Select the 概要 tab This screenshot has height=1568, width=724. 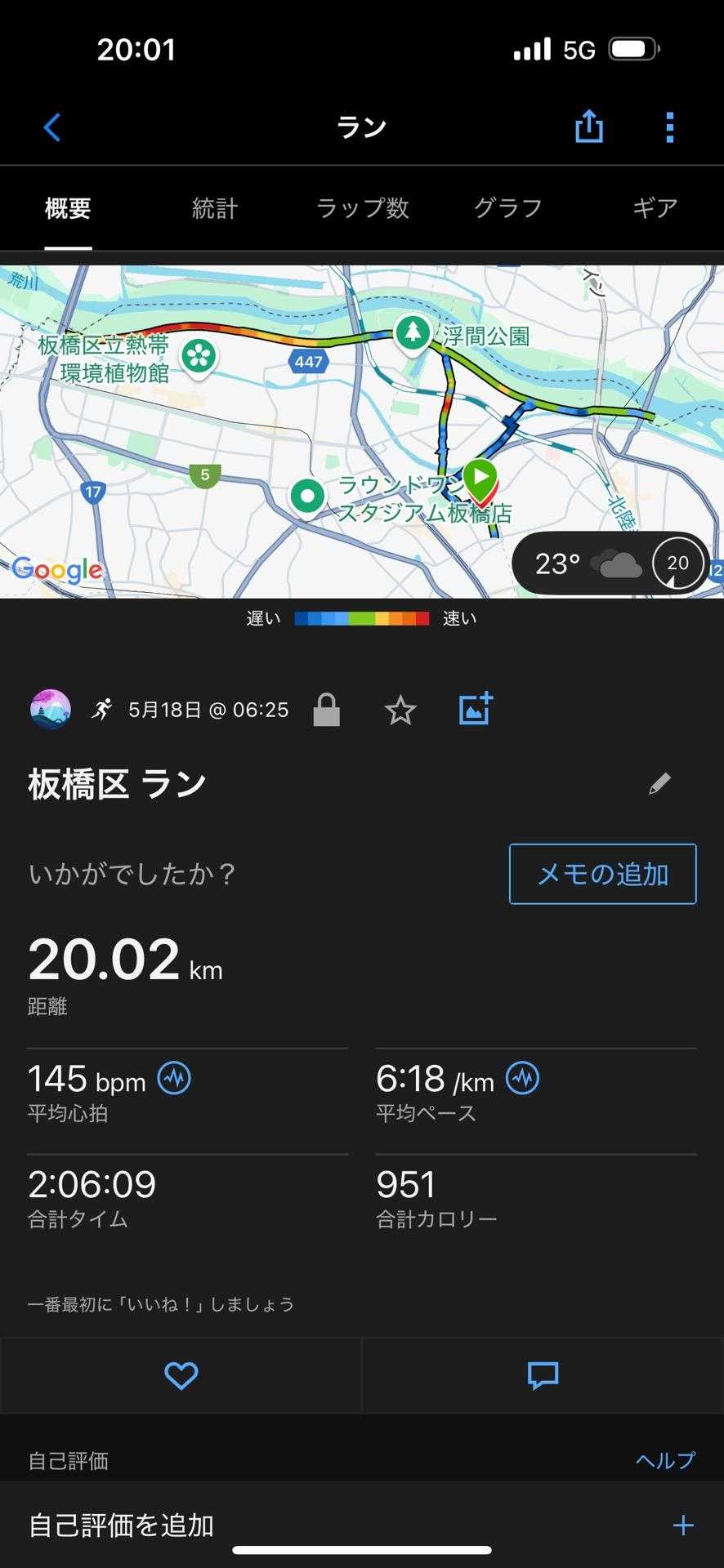point(68,208)
